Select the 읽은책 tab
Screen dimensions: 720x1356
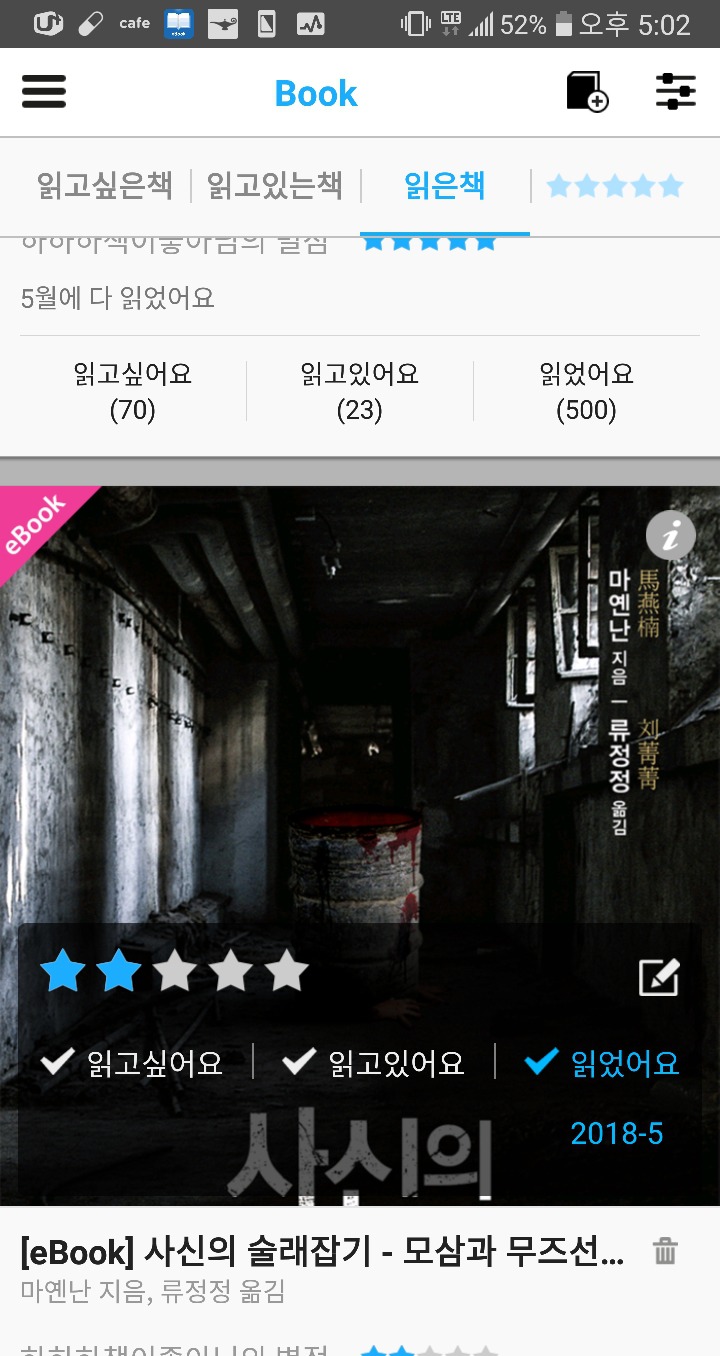[x=445, y=186]
